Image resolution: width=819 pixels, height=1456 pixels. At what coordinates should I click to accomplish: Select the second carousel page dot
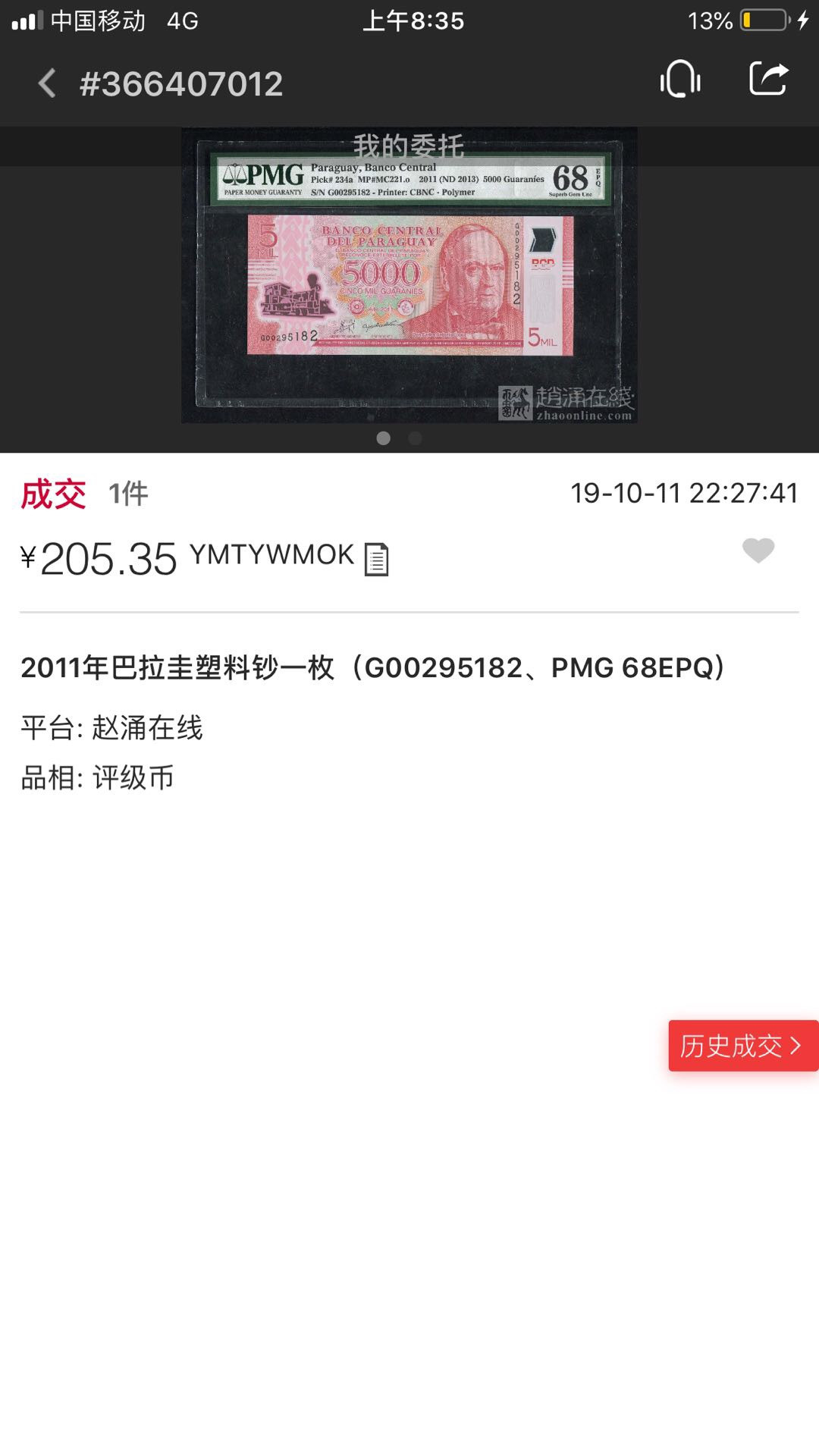[414, 438]
